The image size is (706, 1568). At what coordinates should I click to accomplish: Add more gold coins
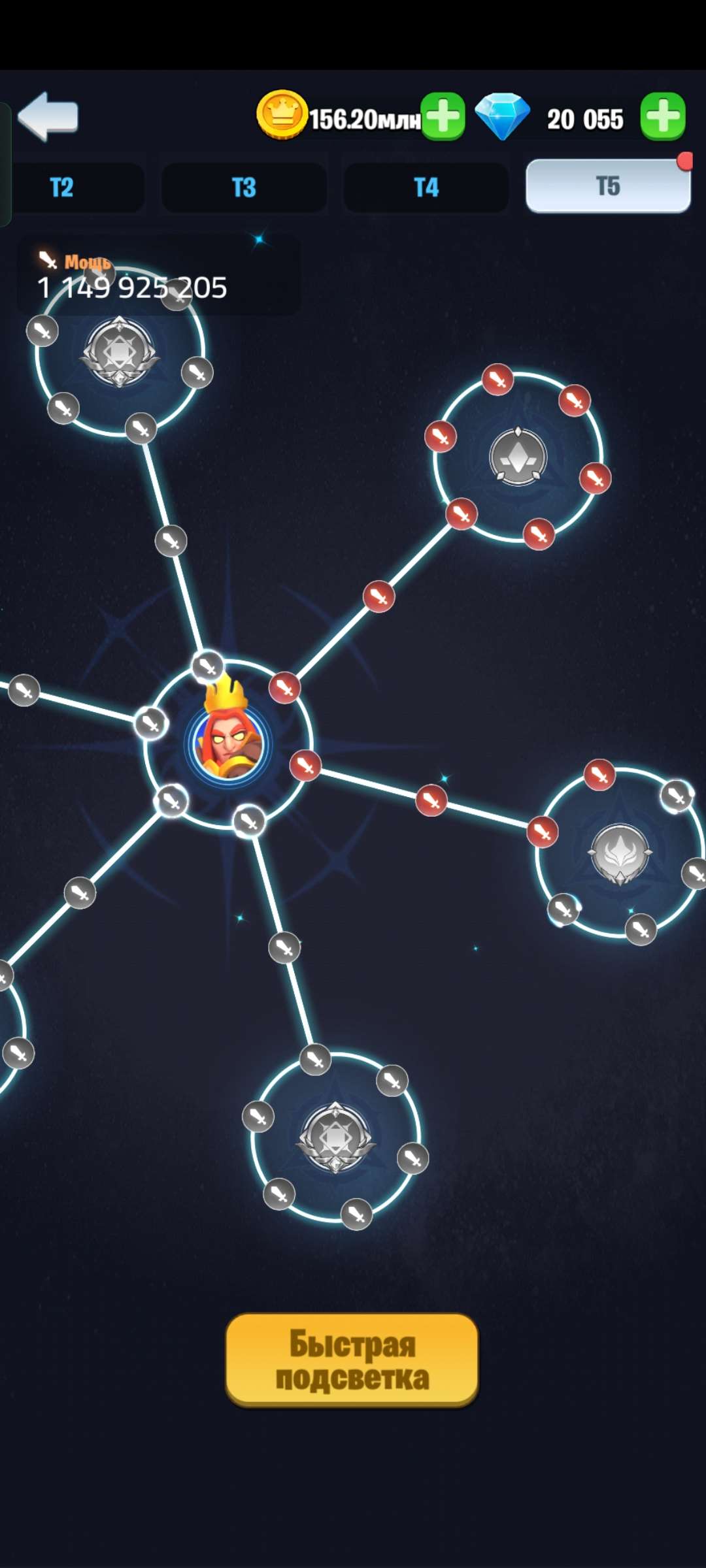[443, 117]
